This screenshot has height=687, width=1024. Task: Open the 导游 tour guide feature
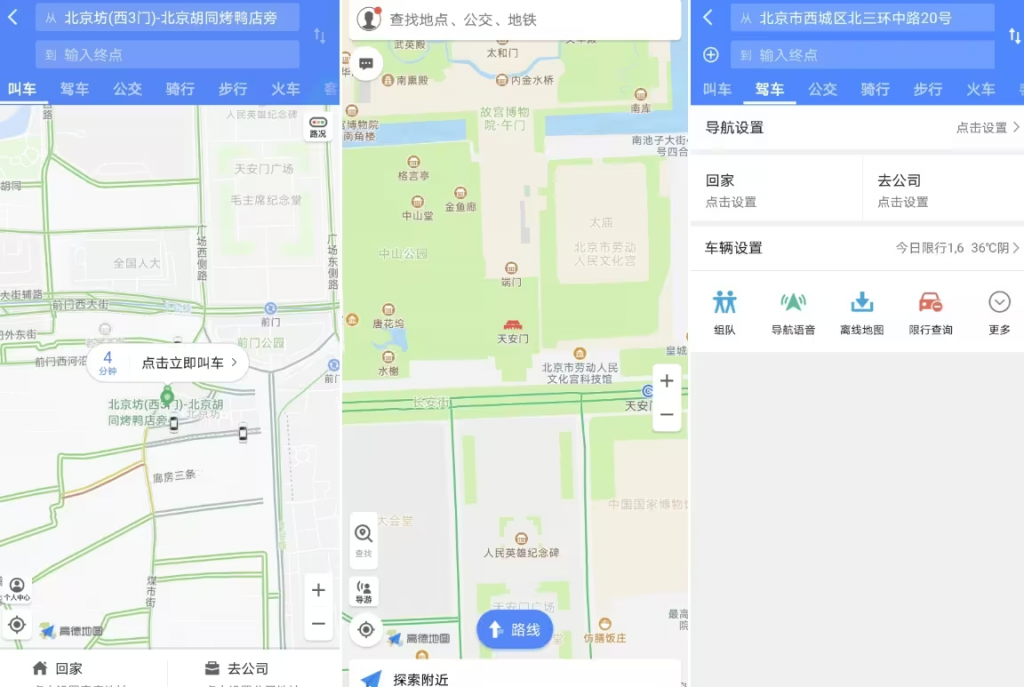pos(364,592)
